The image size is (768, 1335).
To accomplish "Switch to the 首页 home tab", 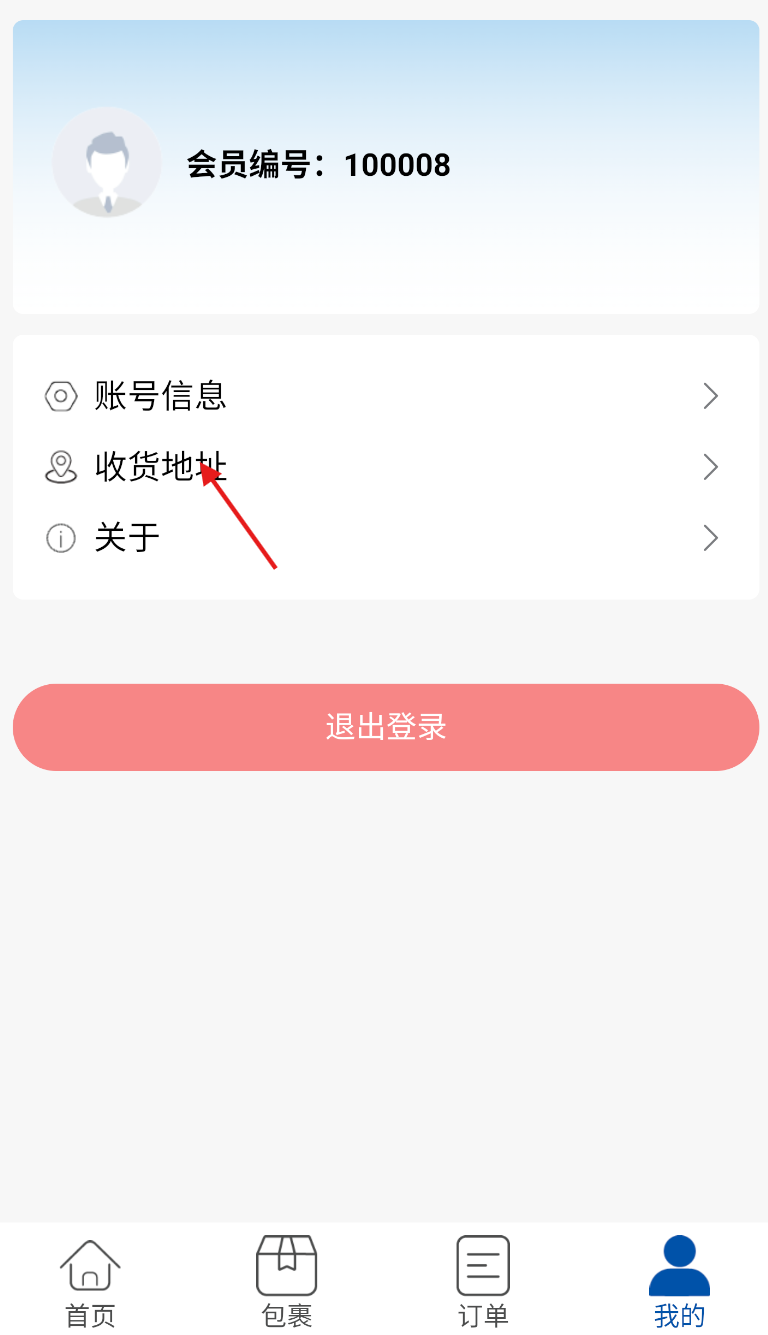I will tap(91, 1282).
